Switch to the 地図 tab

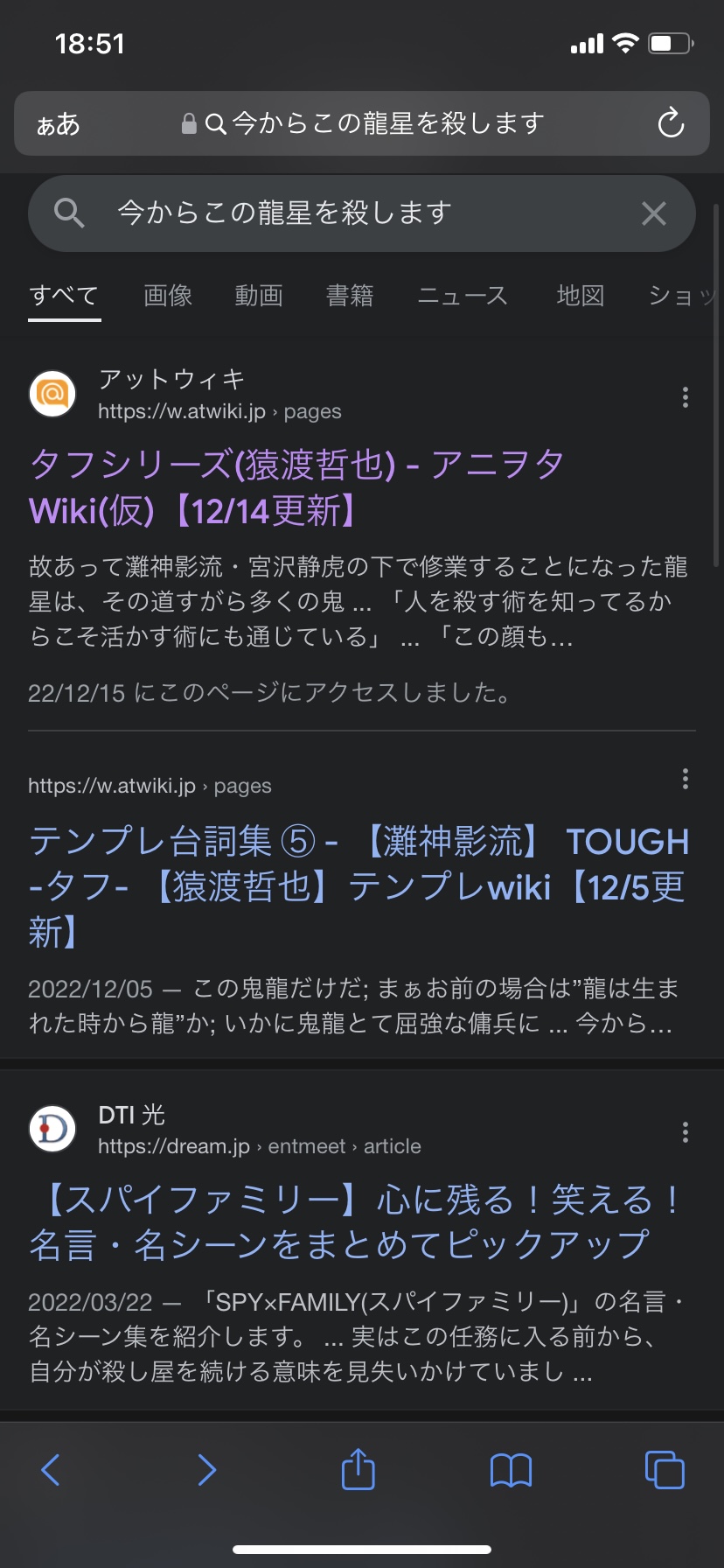click(581, 296)
